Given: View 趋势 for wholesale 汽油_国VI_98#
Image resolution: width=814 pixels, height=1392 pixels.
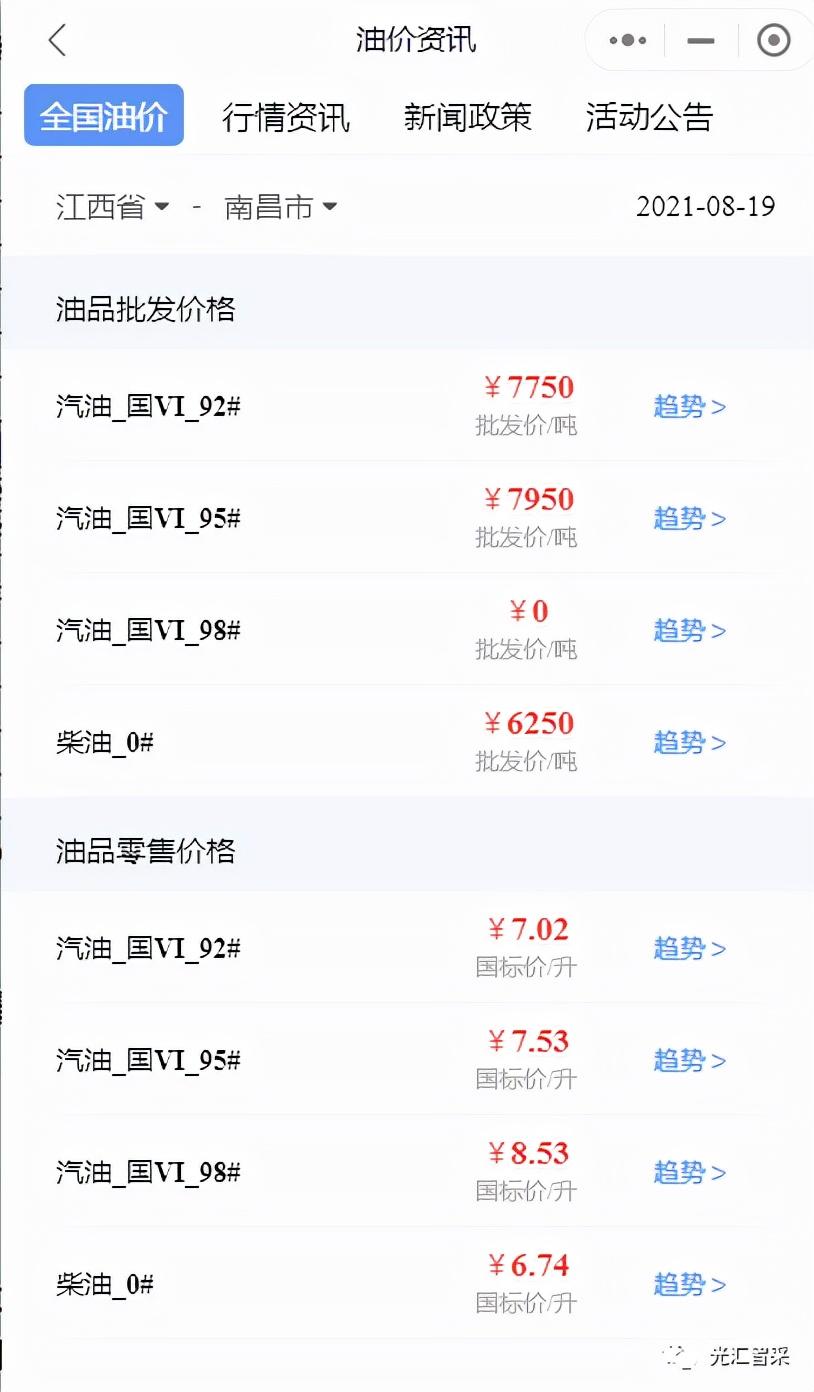Looking at the screenshot, I should tap(689, 630).
